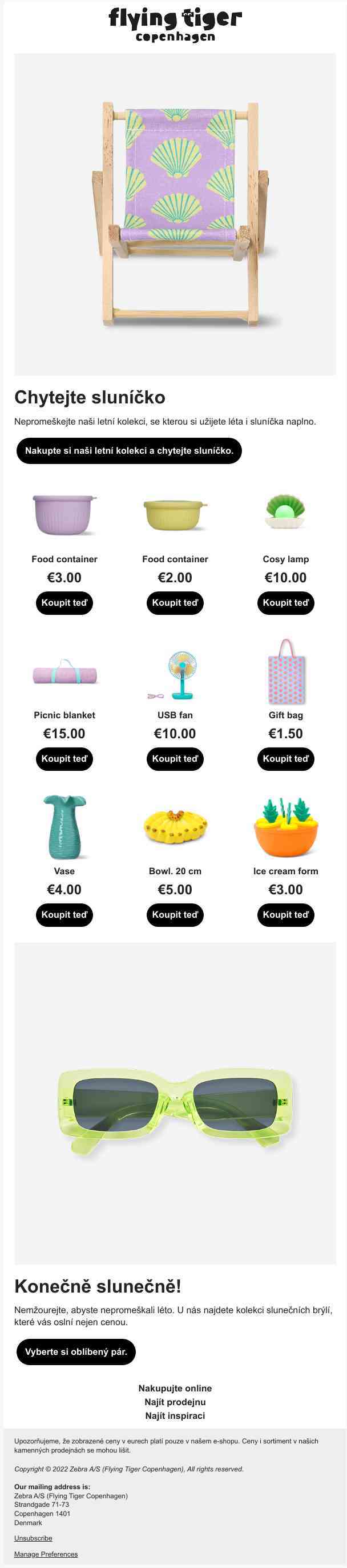Tap Koupit teď under Ice cream form
This screenshot has width=347, height=1568.
(x=285, y=914)
